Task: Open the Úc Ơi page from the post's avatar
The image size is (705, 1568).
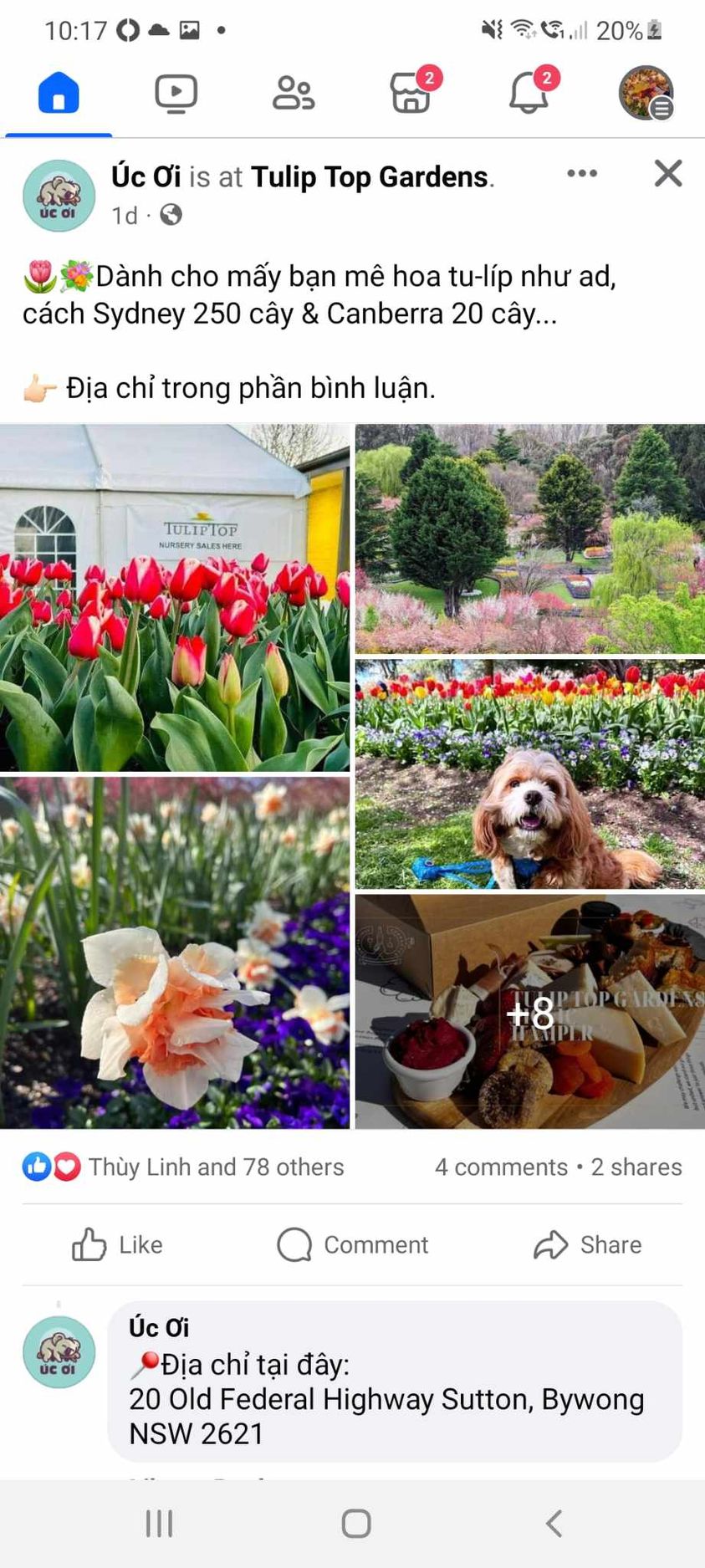Action: coord(59,196)
